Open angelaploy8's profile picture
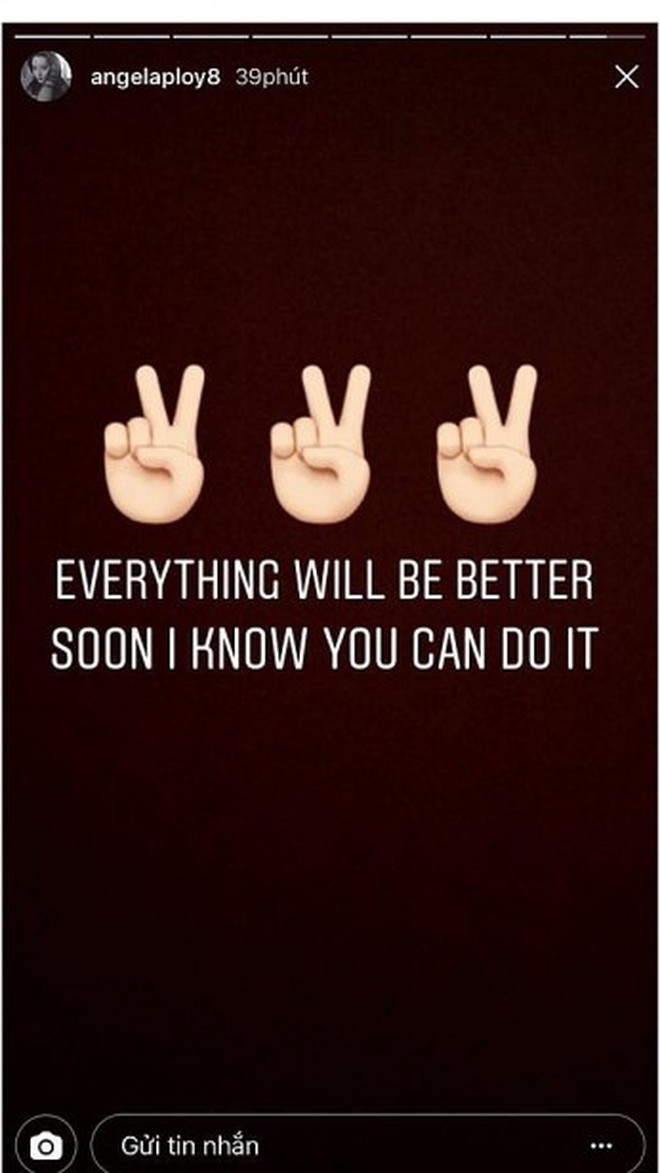The image size is (660, 1173). [x=46, y=77]
